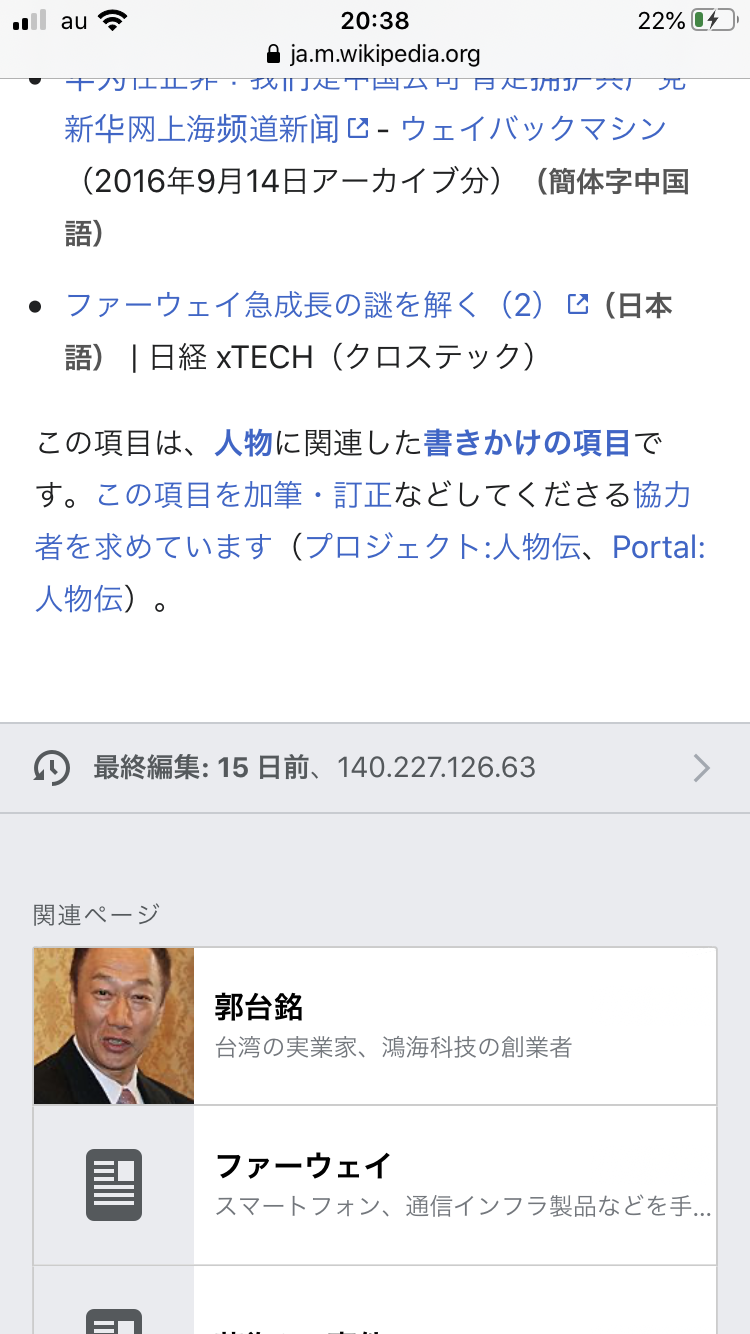Open the ja.m.wikipedia.org address bar

pyautogui.click(x=374, y=54)
